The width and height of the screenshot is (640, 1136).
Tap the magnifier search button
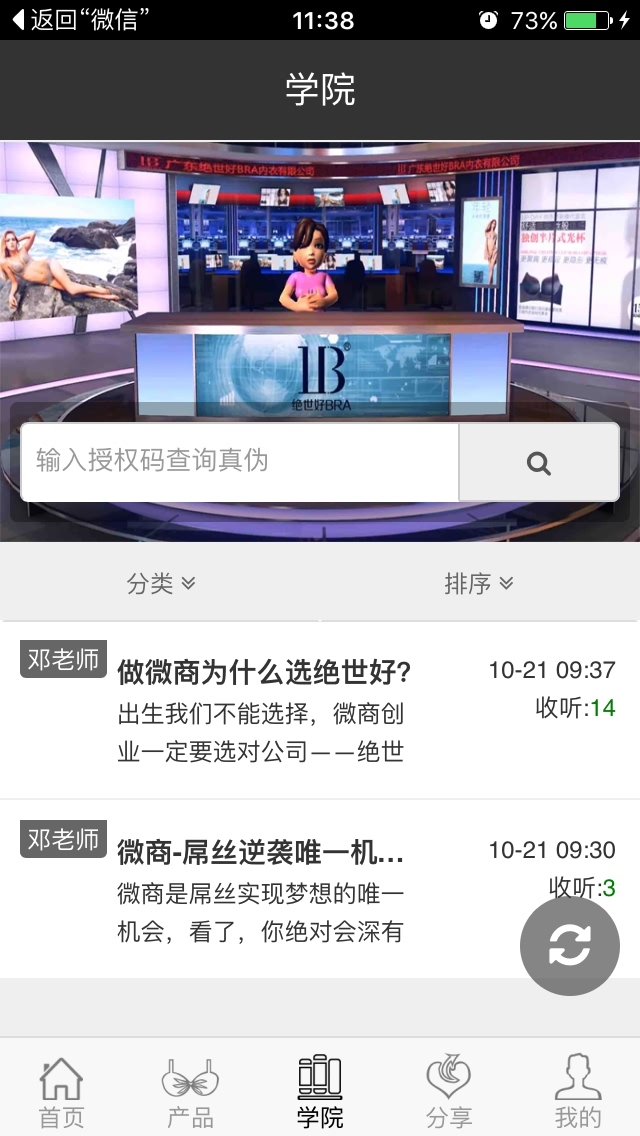click(x=539, y=463)
